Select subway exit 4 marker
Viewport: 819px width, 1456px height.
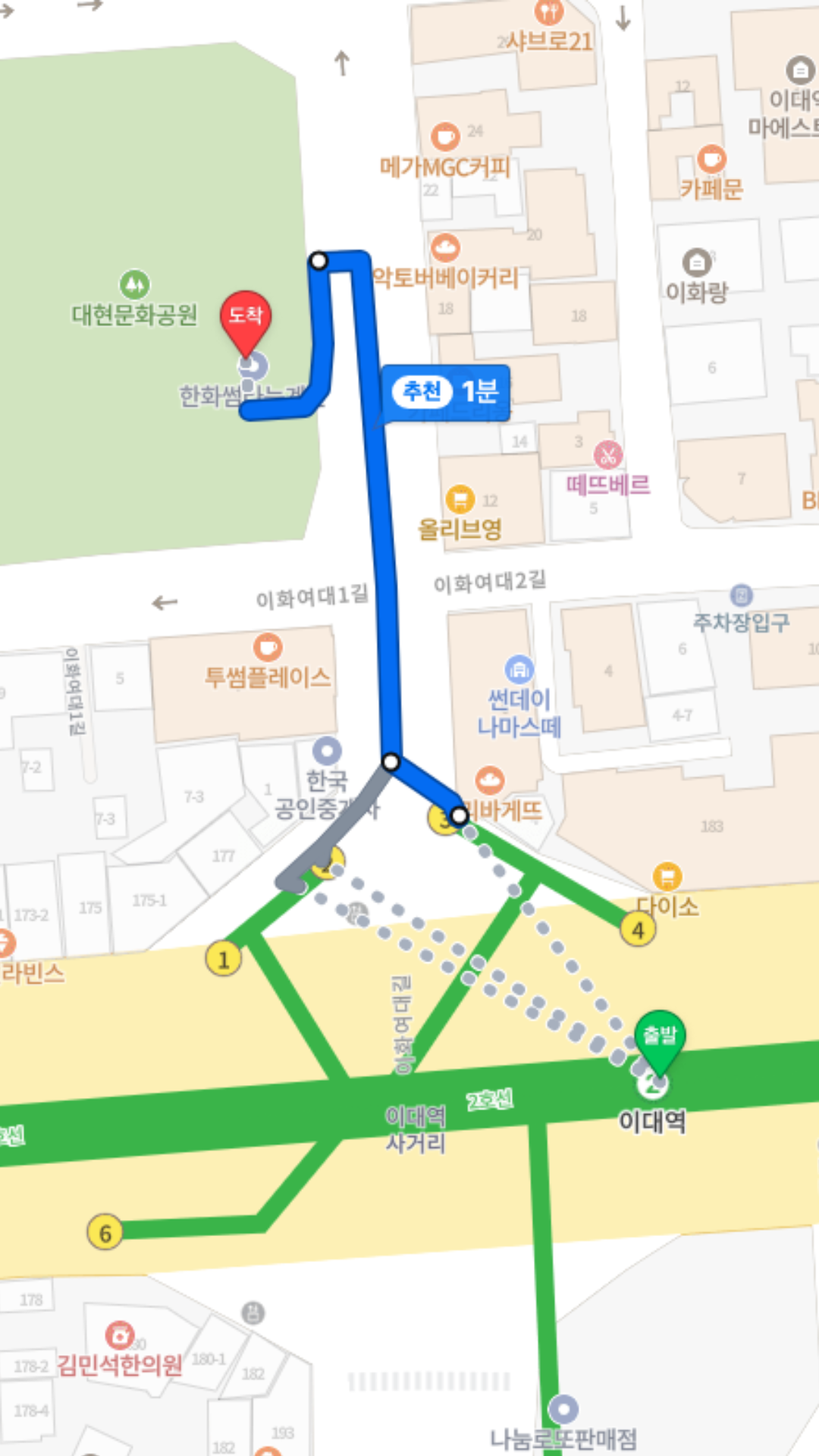coord(638,930)
